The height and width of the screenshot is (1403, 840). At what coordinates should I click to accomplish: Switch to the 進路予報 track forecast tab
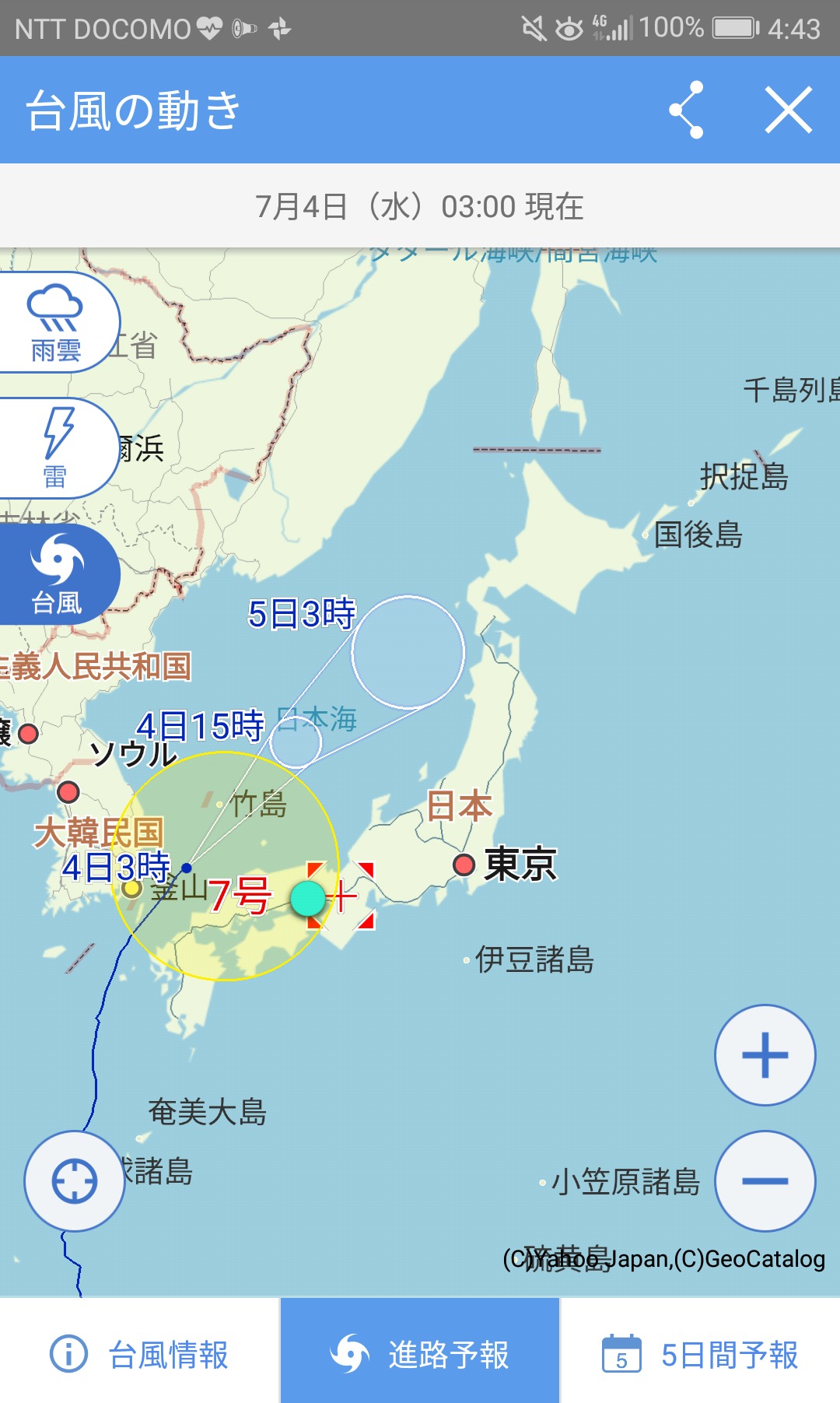pos(420,1354)
